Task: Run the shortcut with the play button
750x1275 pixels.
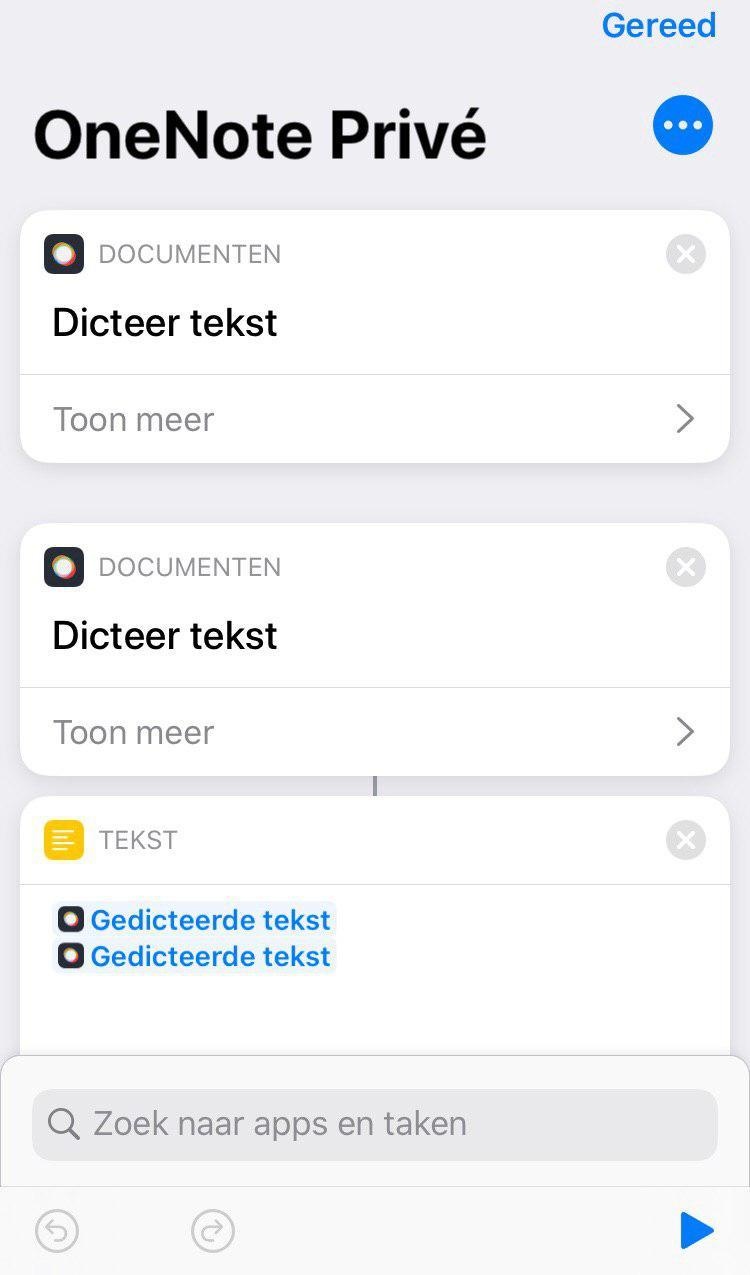Action: click(x=696, y=1231)
